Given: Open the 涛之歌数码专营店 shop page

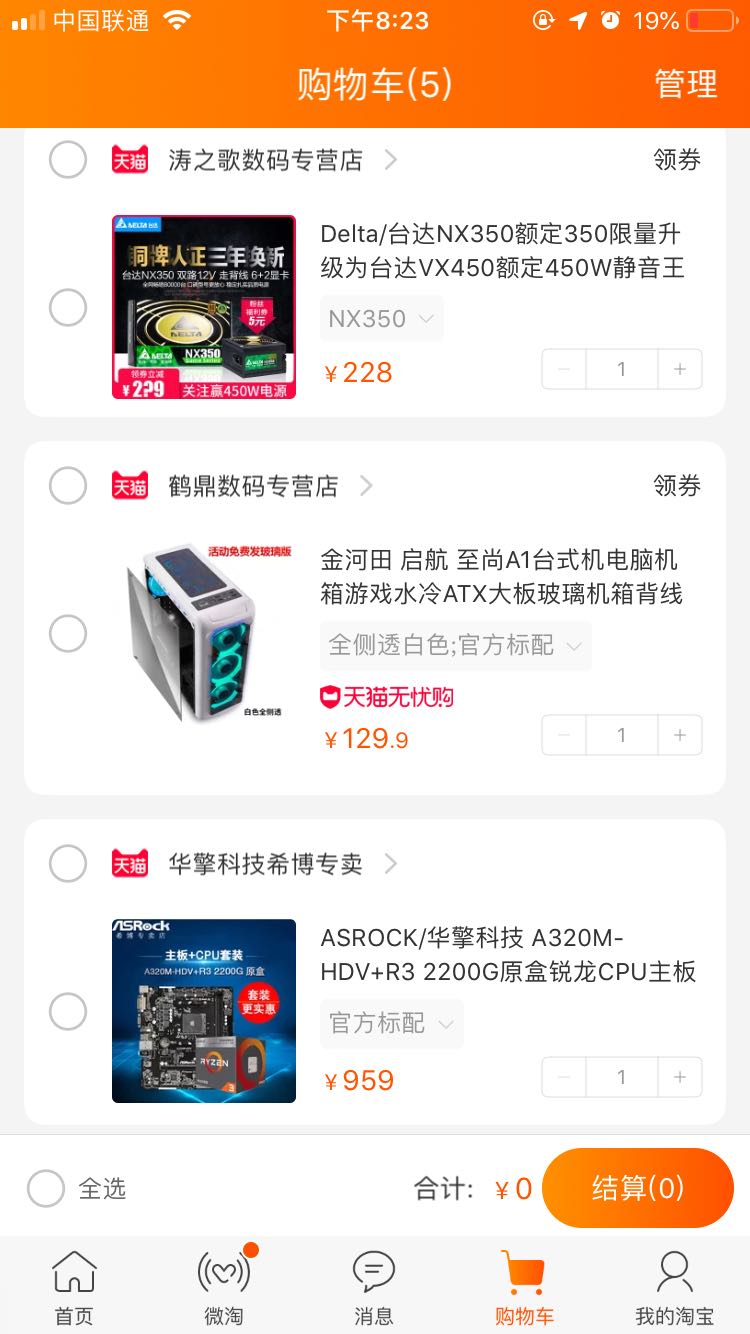Looking at the screenshot, I should pos(265,160).
